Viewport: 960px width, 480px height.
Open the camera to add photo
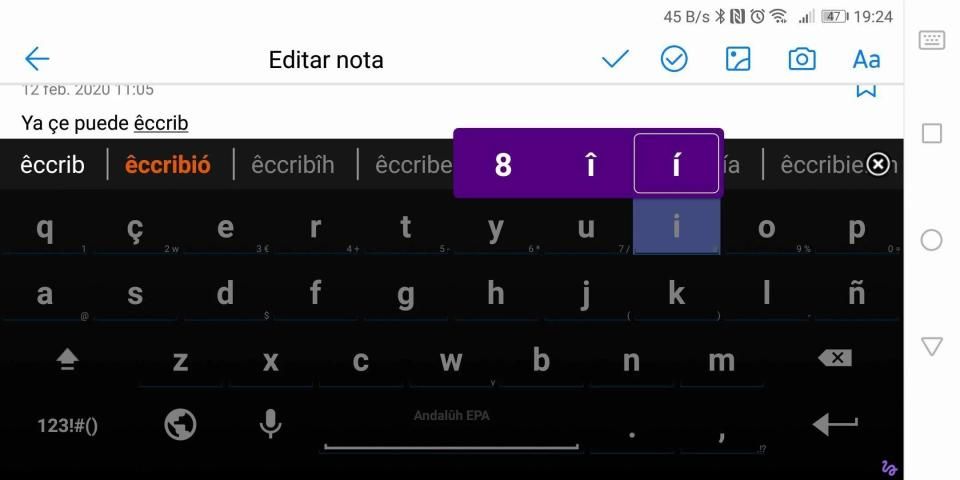(802, 60)
